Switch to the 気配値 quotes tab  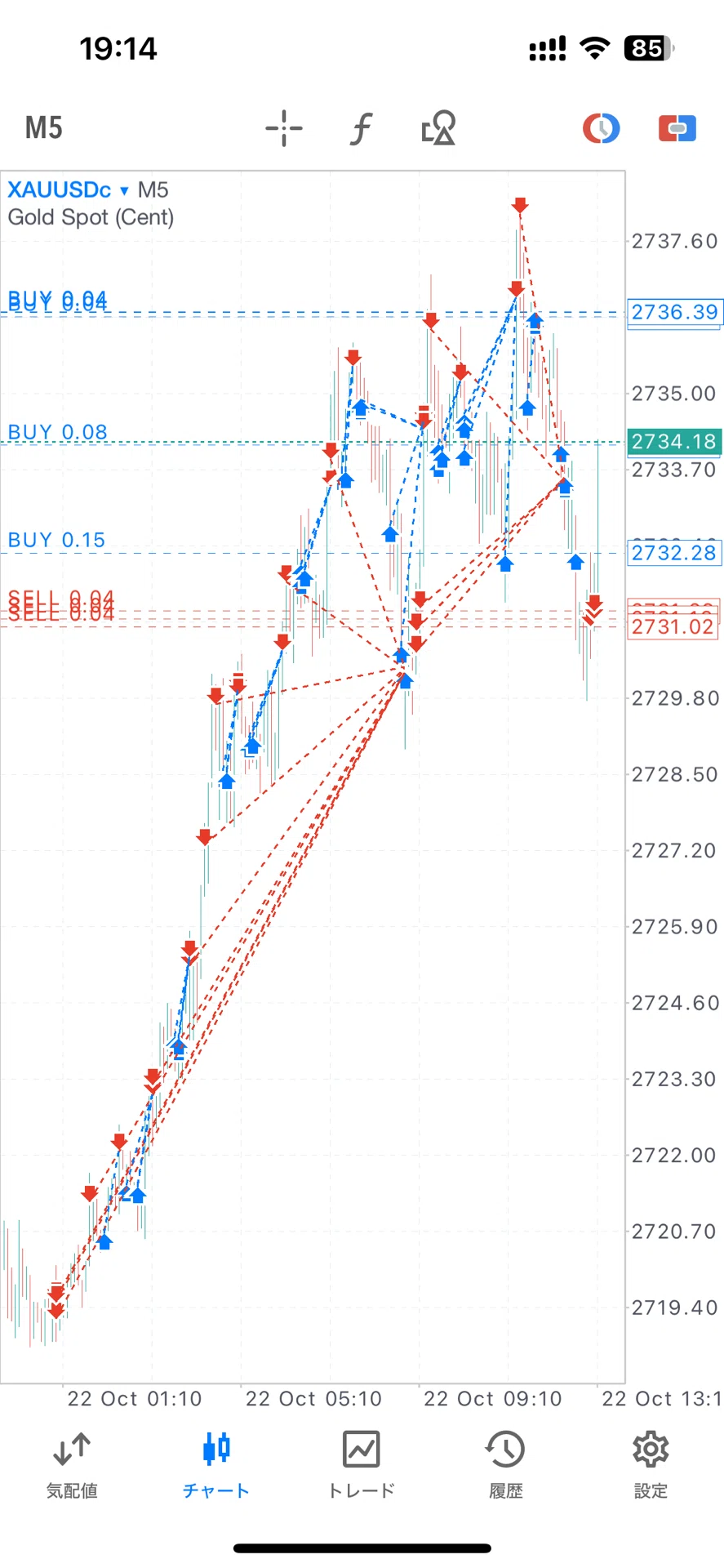tap(72, 1465)
